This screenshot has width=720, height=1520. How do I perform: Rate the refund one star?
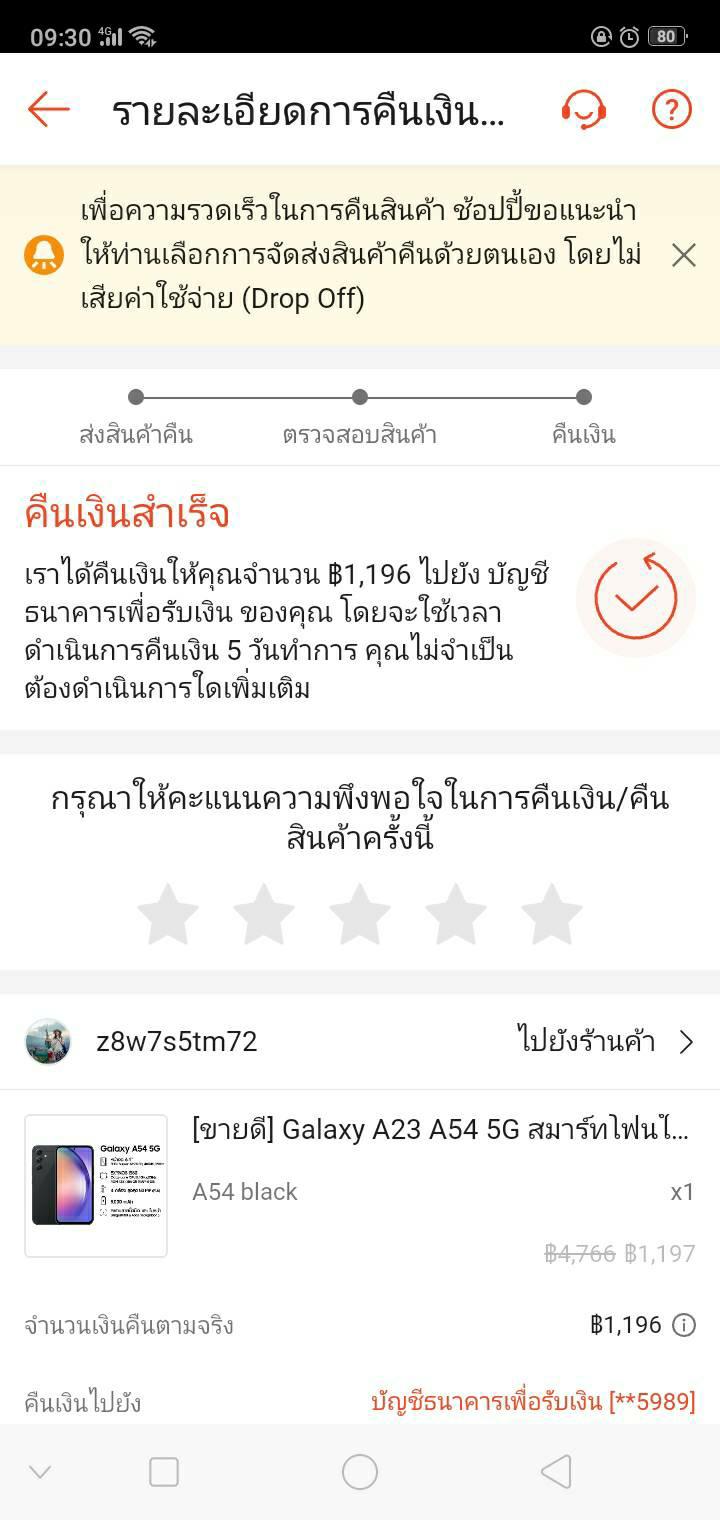pyautogui.click(x=168, y=914)
